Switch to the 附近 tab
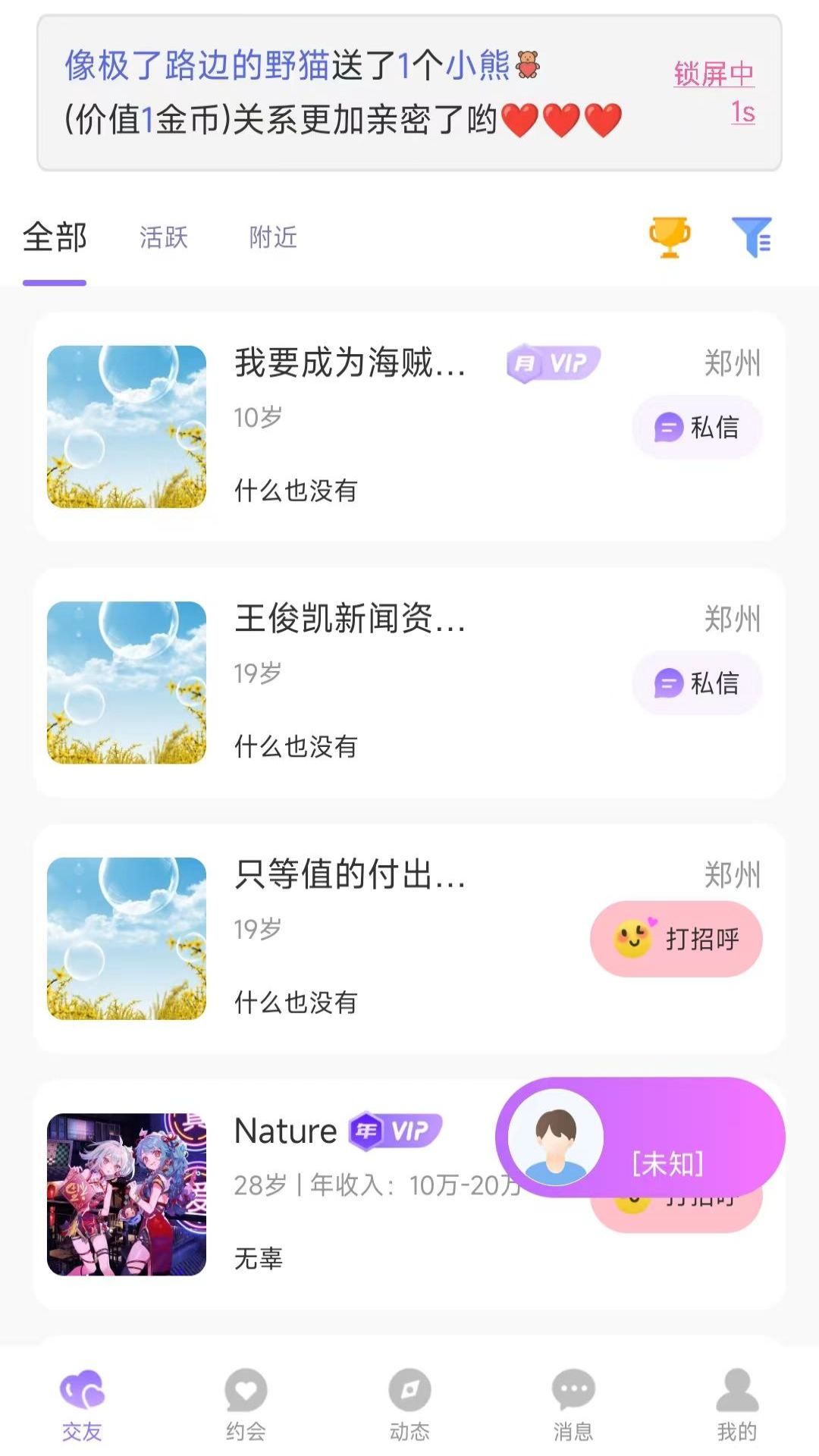The height and width of the screenshot is (1456, 819). pyautogui.click(x=273, y=237)
